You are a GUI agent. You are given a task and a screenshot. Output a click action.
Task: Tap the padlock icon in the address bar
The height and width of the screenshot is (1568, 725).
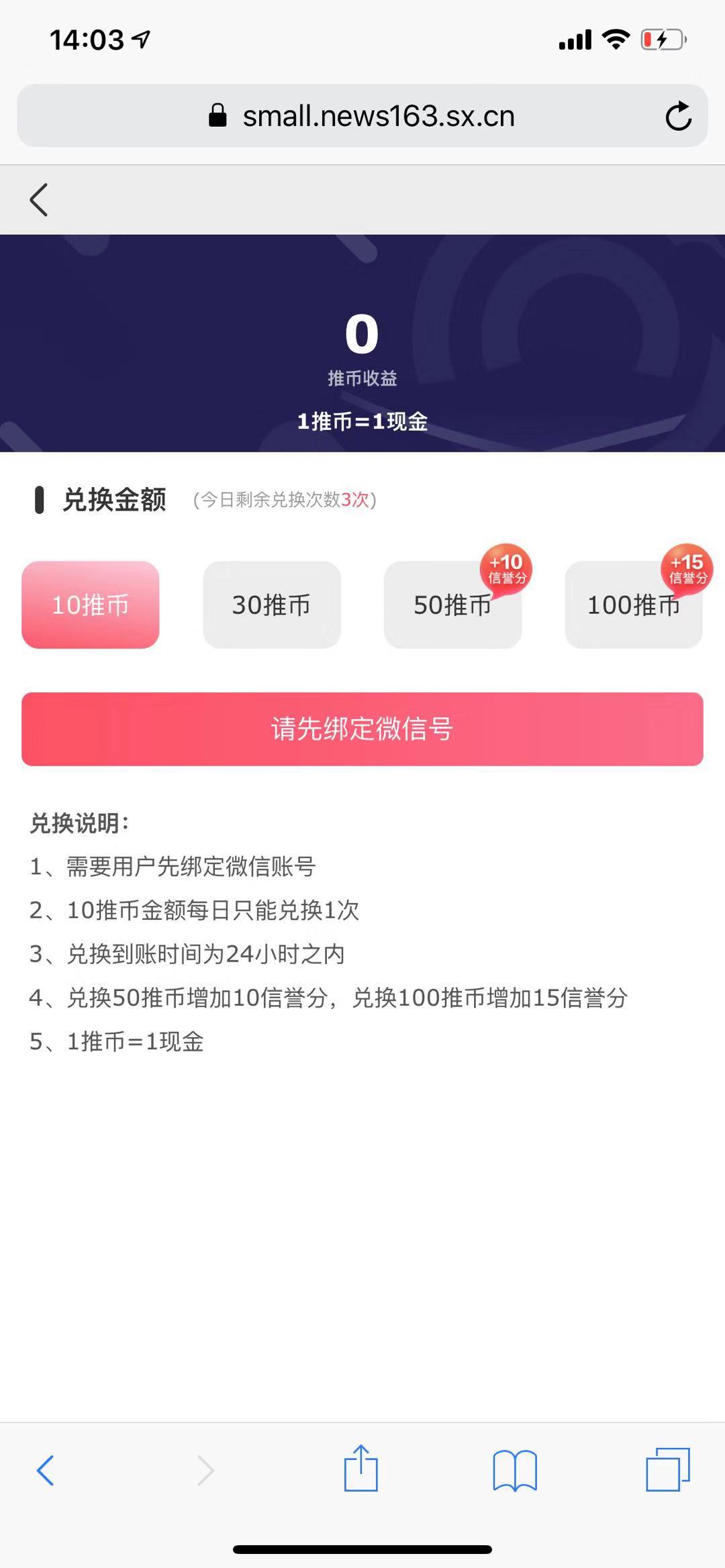(217, 115)
